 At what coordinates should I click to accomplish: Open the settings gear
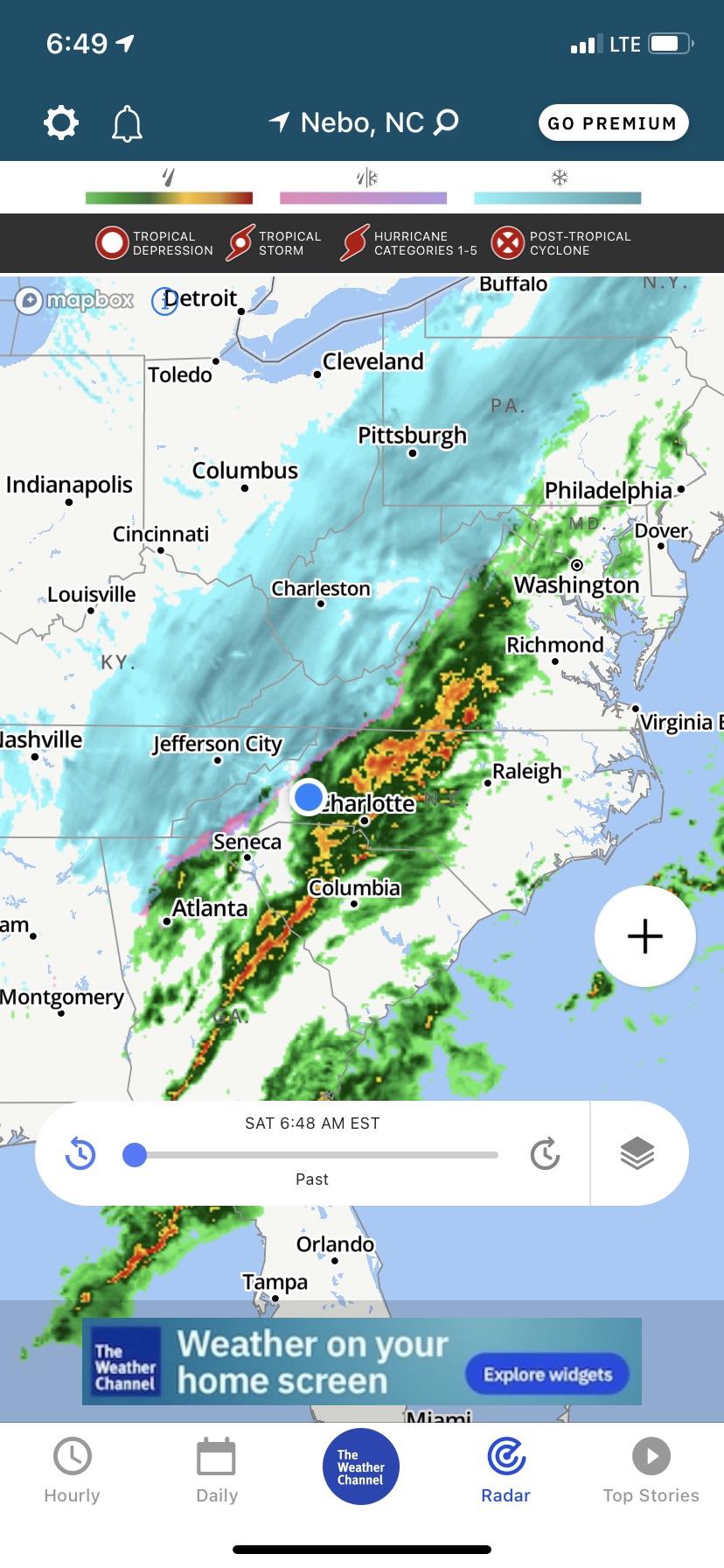61,123
